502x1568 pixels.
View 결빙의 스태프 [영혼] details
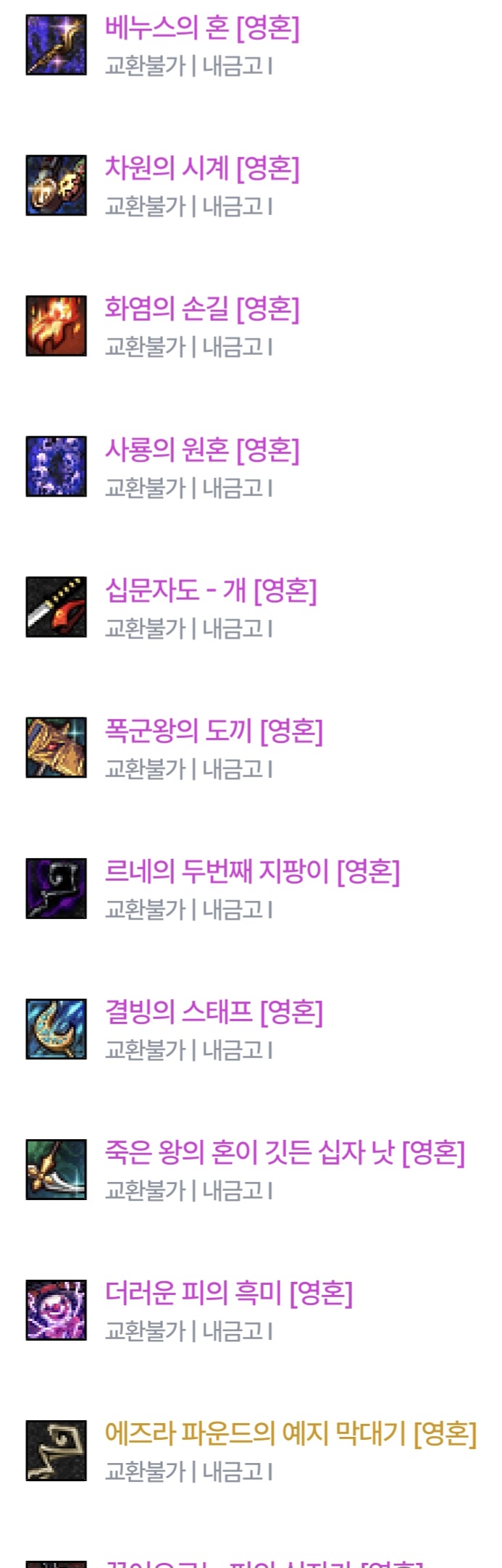pos(214,1013)
